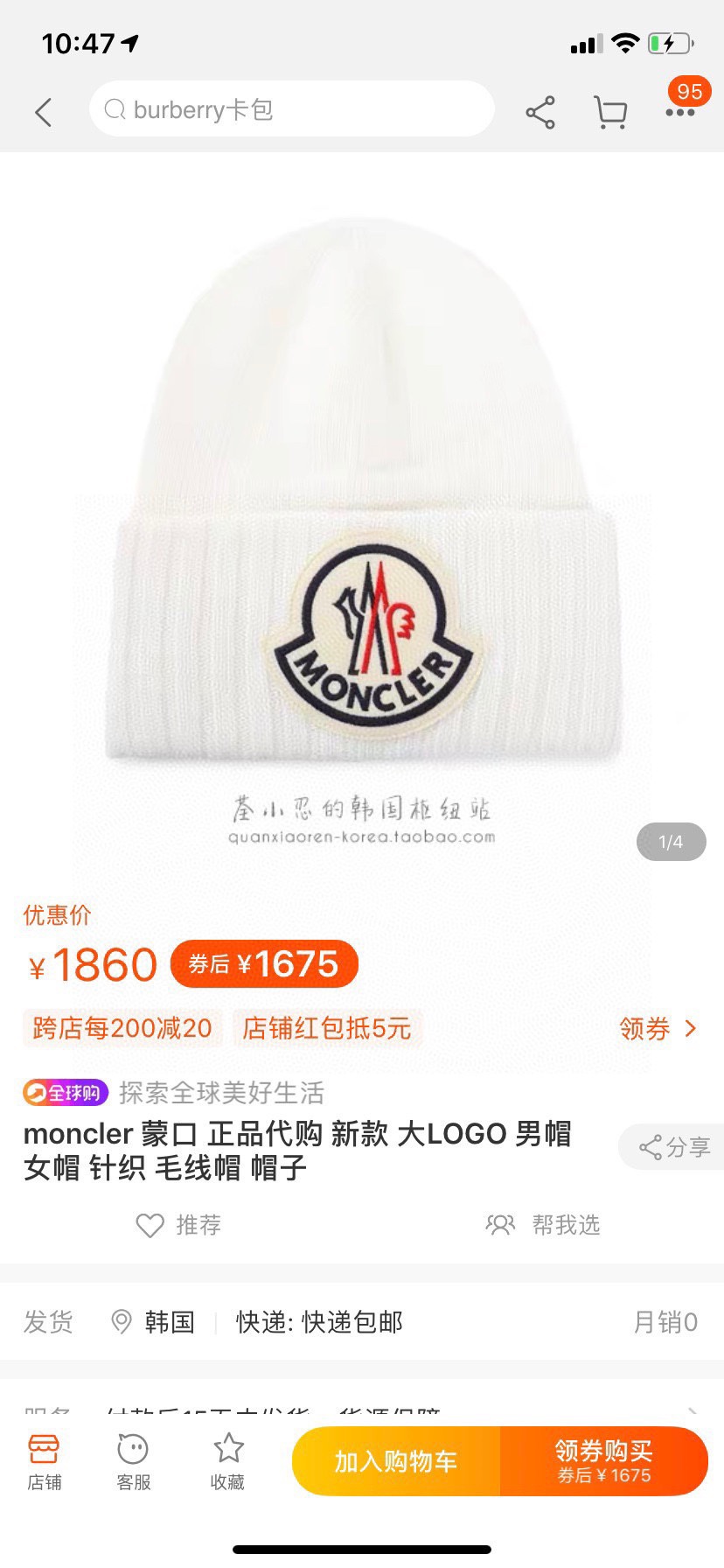The image size is (724, 1568).
Task: Contact 客服 customer service
Action: coord(132,1459)
